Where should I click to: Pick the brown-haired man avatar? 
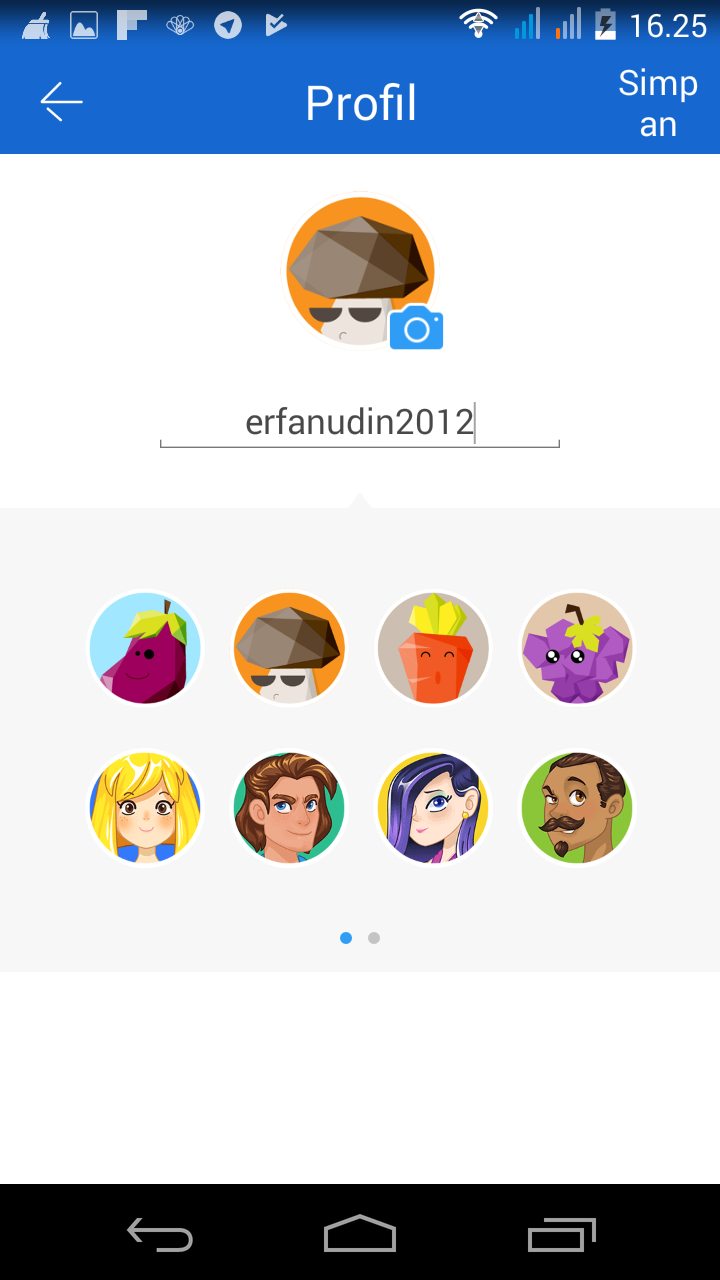click(289, 807)
